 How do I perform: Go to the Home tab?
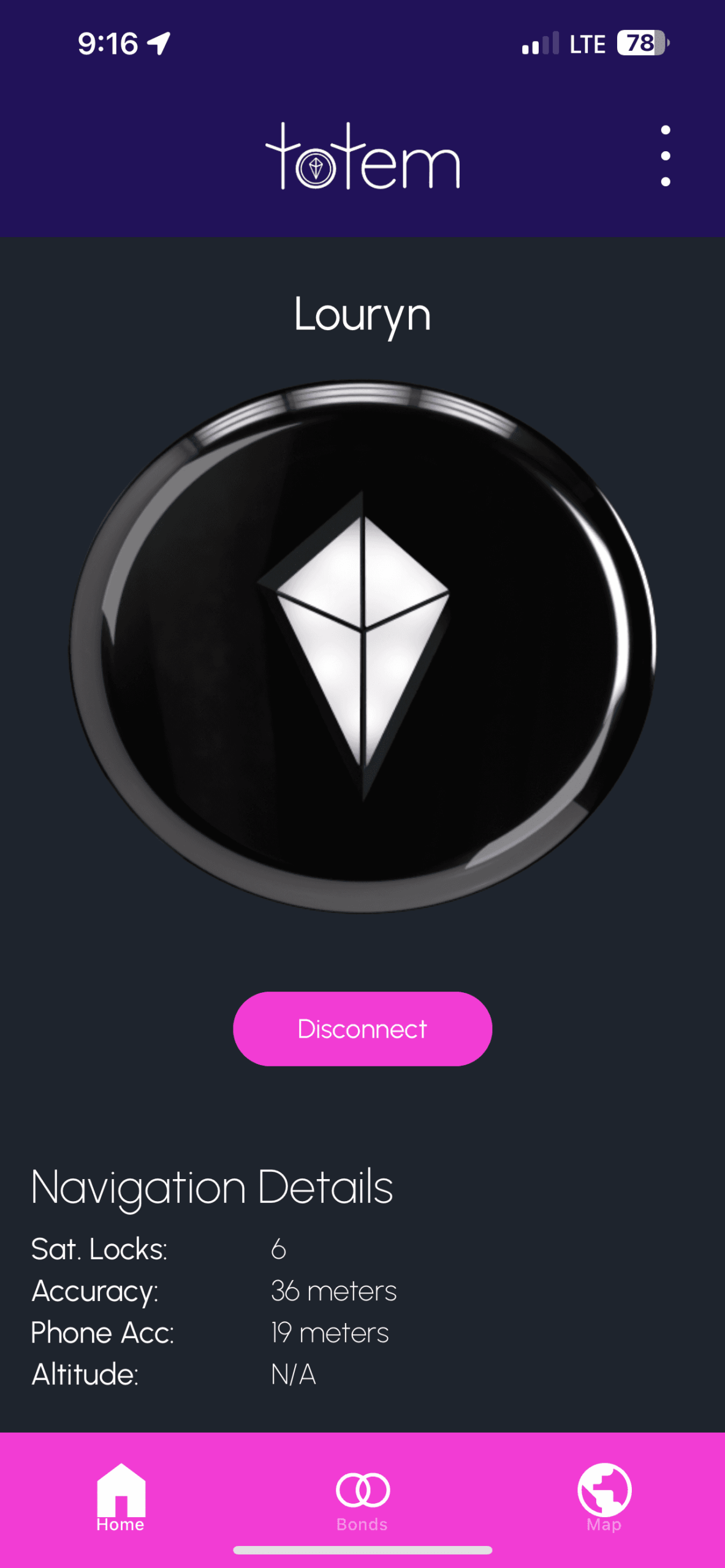click(x=121, y=1496)
